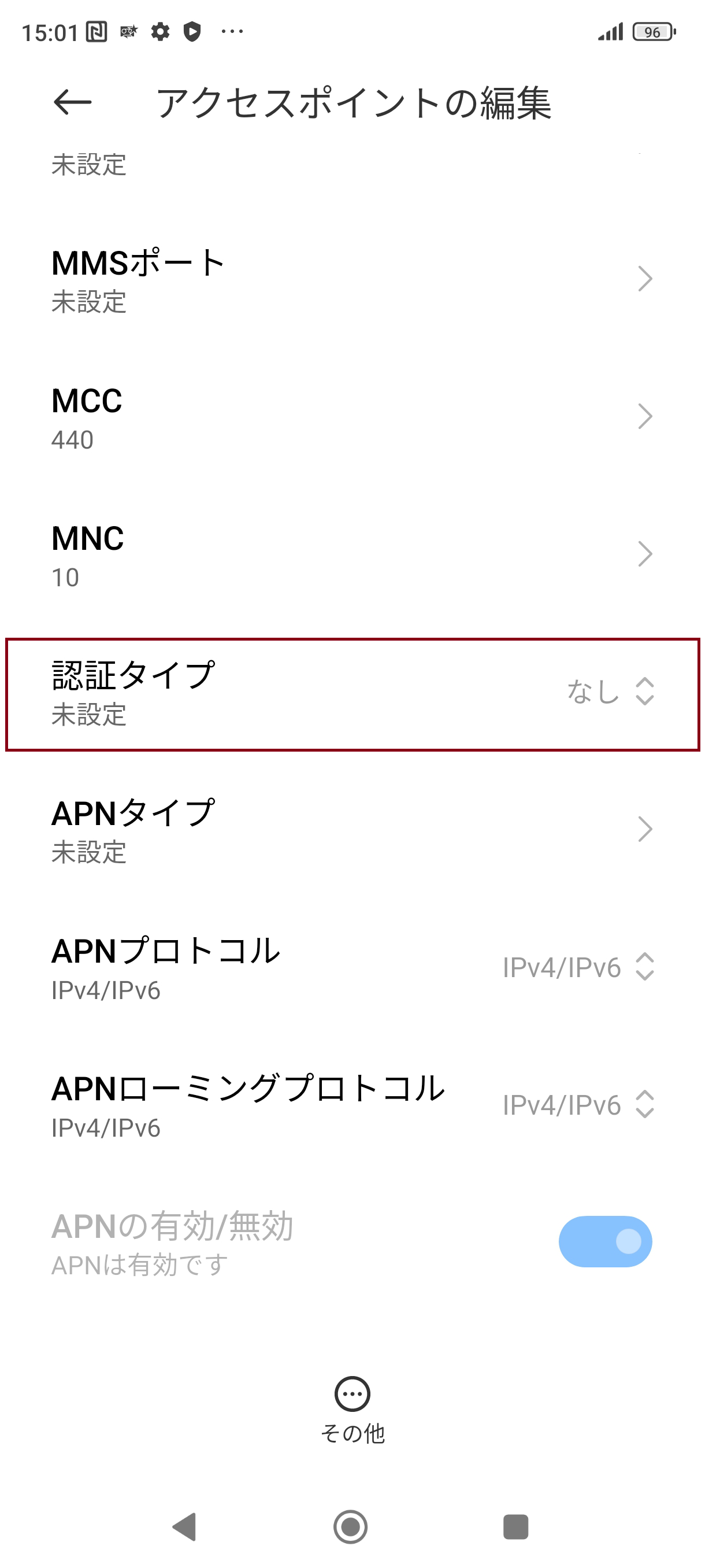The height and width of the screenshot is (1568, 705).
Task: Tap the settings gear icon in the status bar
Action: pyautogui.click(x=161, y=32)
